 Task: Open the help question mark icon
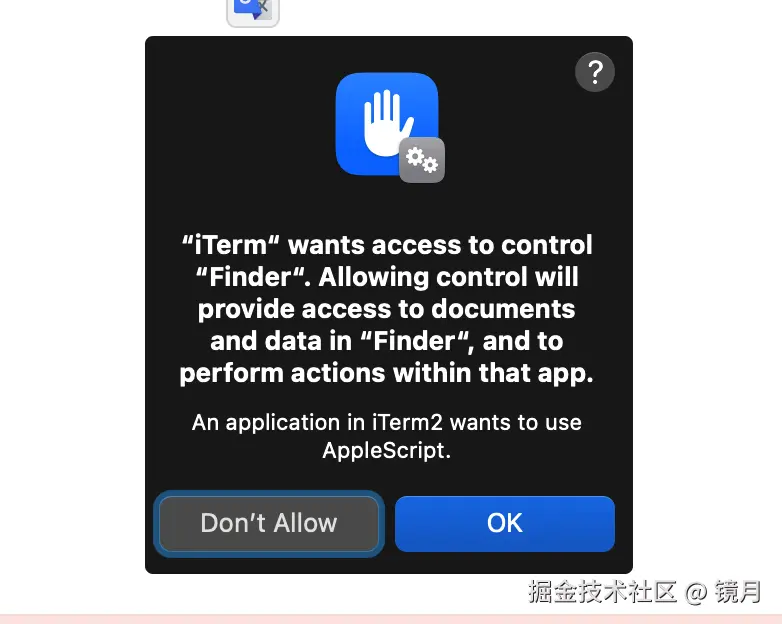point(595,72)
